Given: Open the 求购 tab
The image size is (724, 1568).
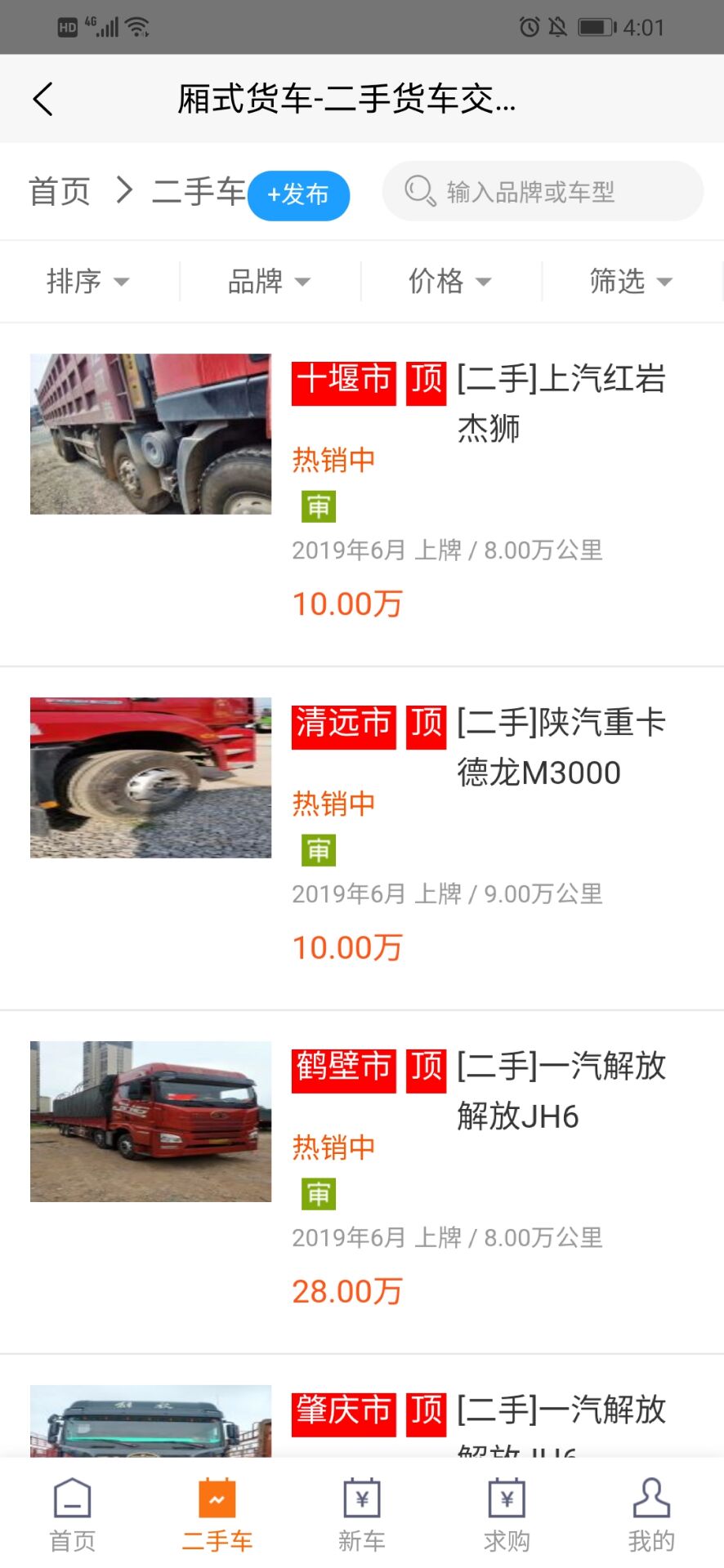Looking at the screenshot, I should (x=507, y=1515).
